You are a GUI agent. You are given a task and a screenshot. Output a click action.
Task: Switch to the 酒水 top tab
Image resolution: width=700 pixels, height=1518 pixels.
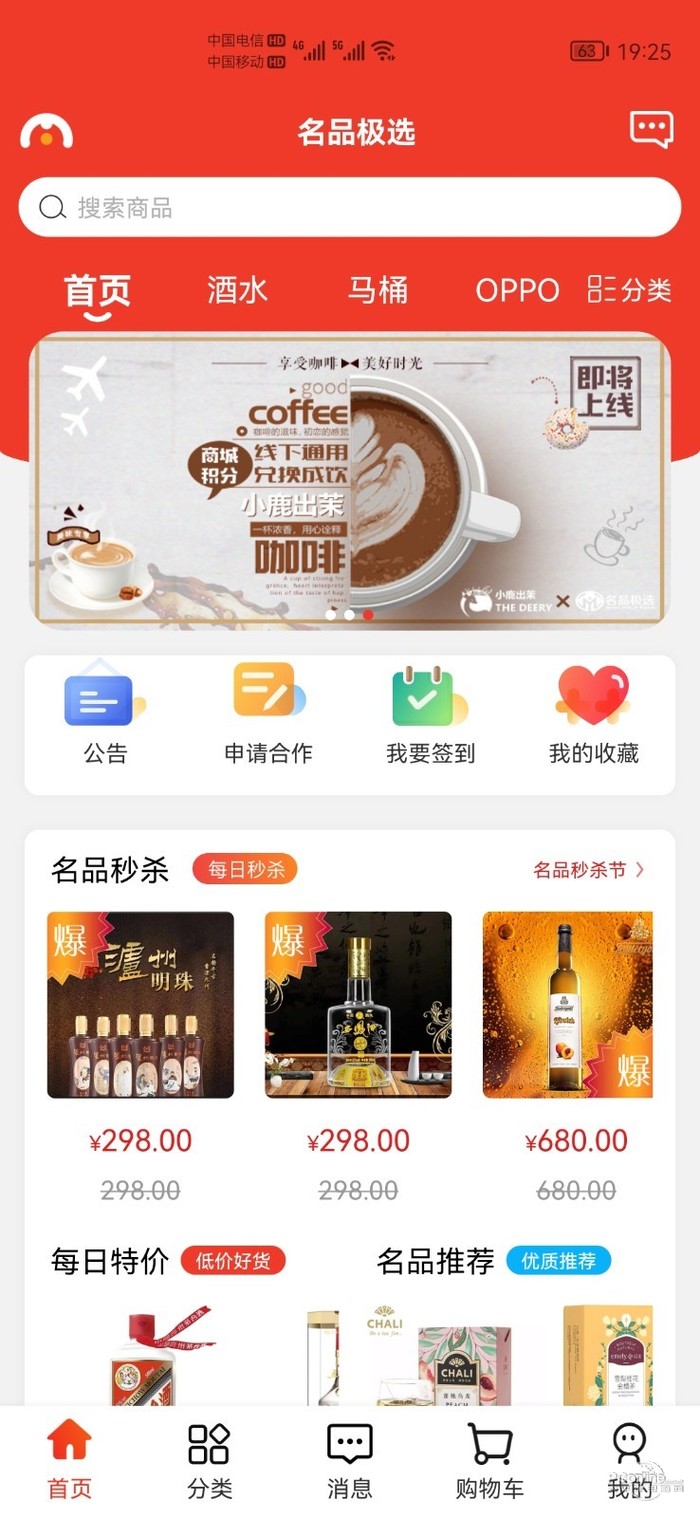click(238, 290)
